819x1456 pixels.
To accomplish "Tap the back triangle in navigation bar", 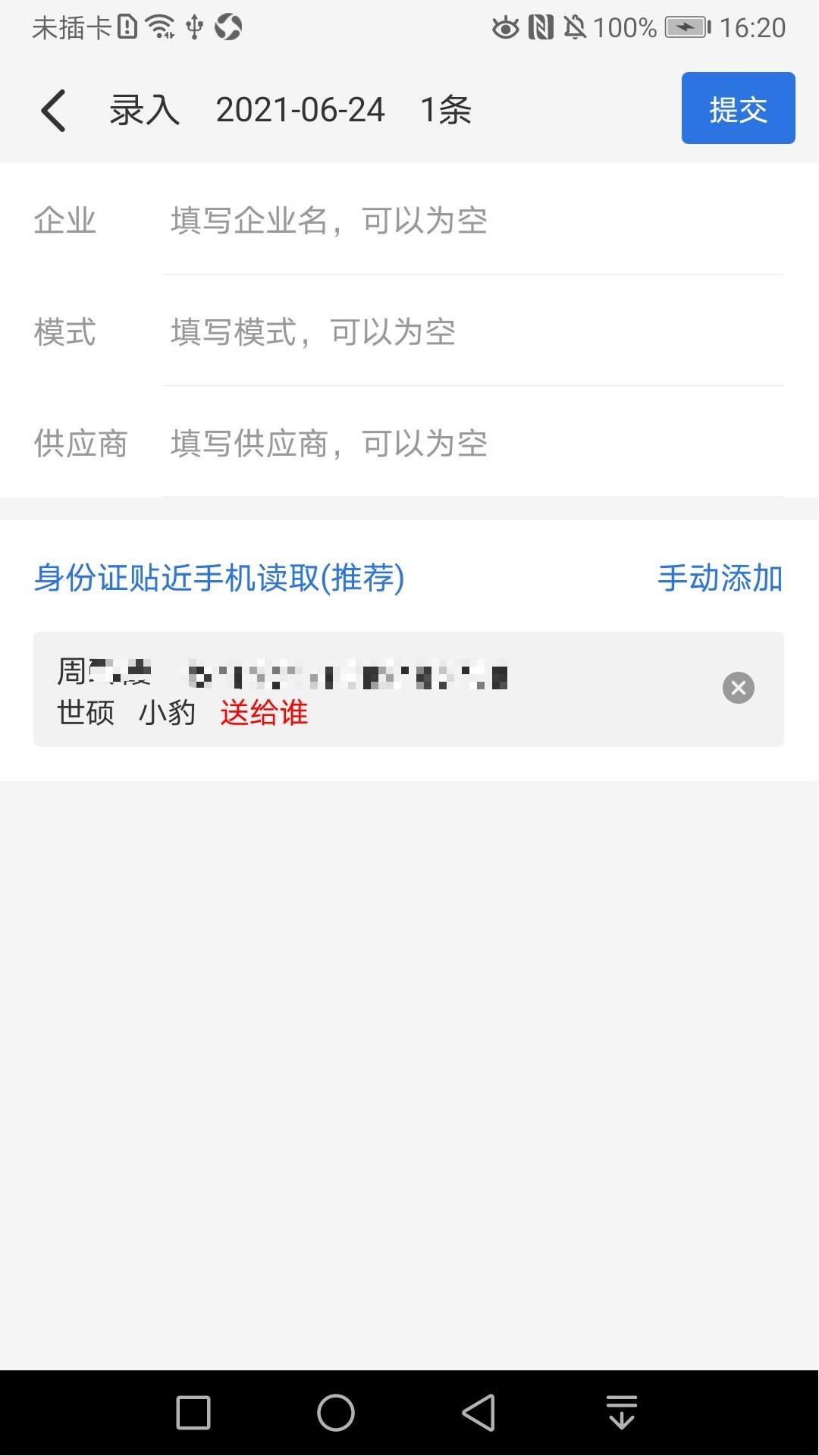I will pyautogui.click(x=475, y=1412).
